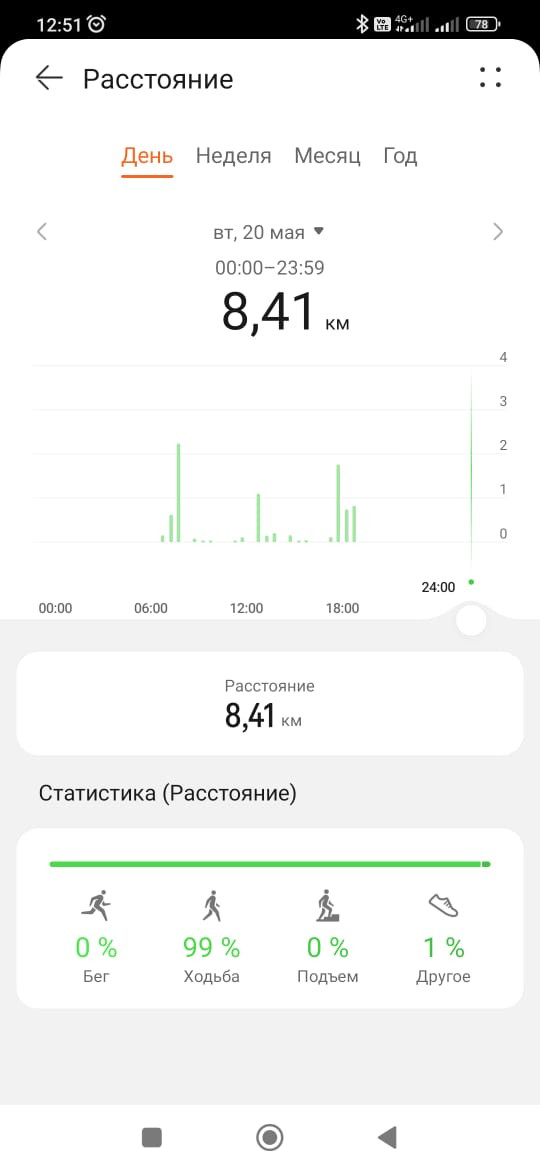Screen dimensions: 540x1170
Task: Tap the round chart handle at 24:00
Action: click(x=471, y=621)
